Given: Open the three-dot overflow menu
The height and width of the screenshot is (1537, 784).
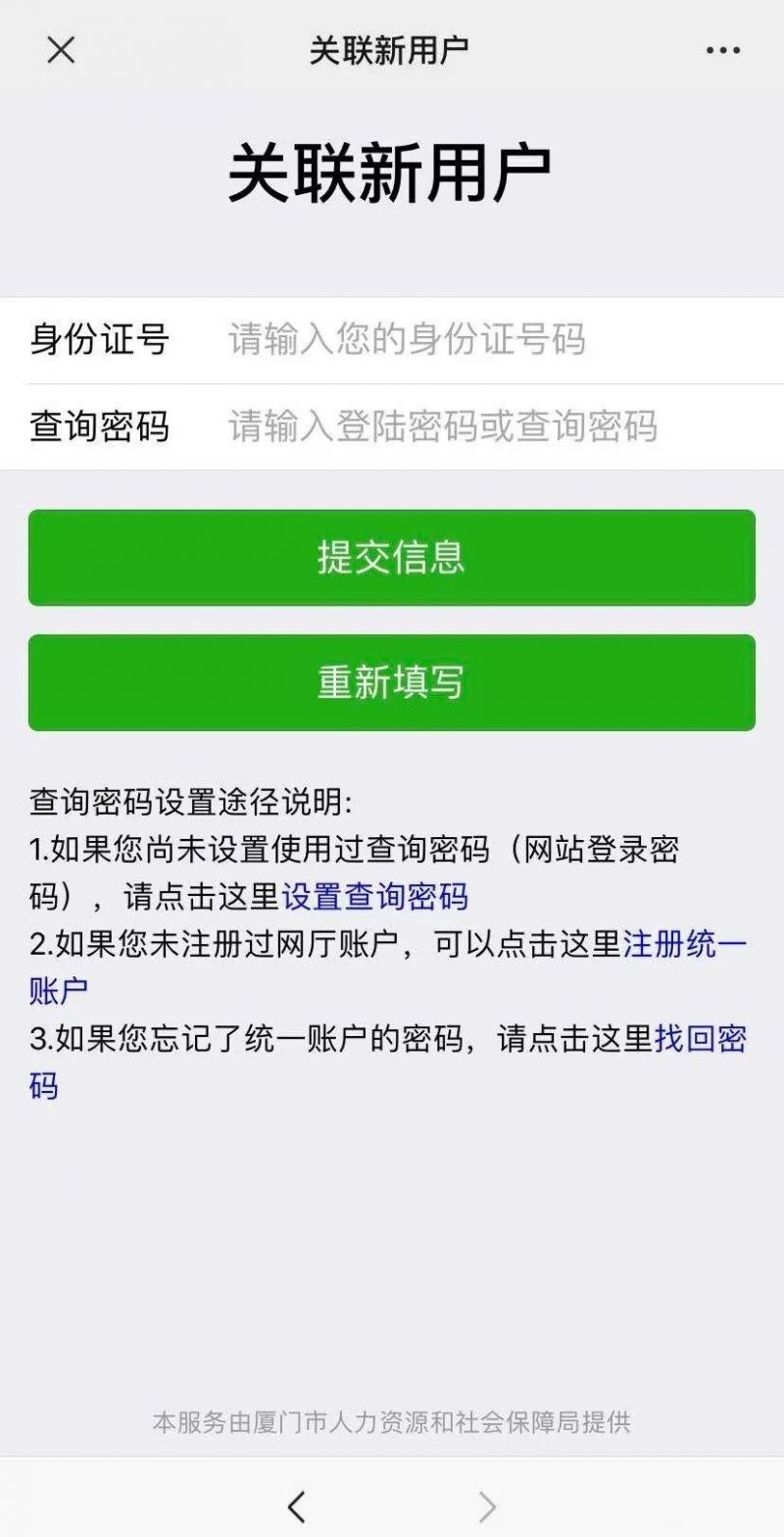Looking at the screenshot, I should click(723, 51).
